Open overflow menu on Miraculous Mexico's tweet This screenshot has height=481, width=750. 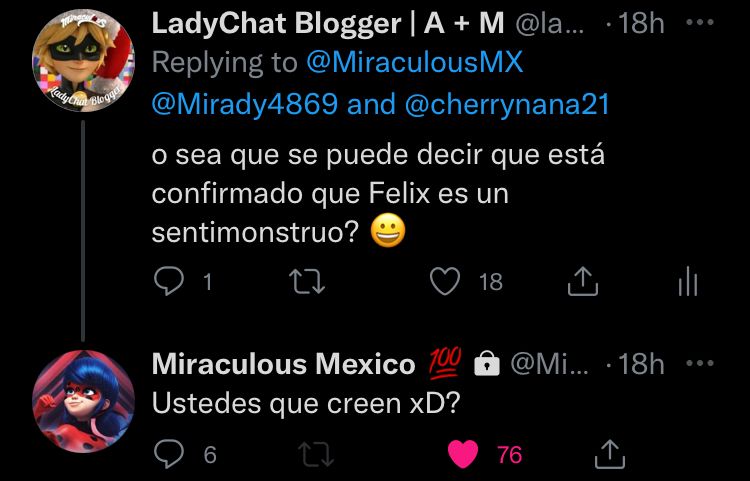coord(700,363)
